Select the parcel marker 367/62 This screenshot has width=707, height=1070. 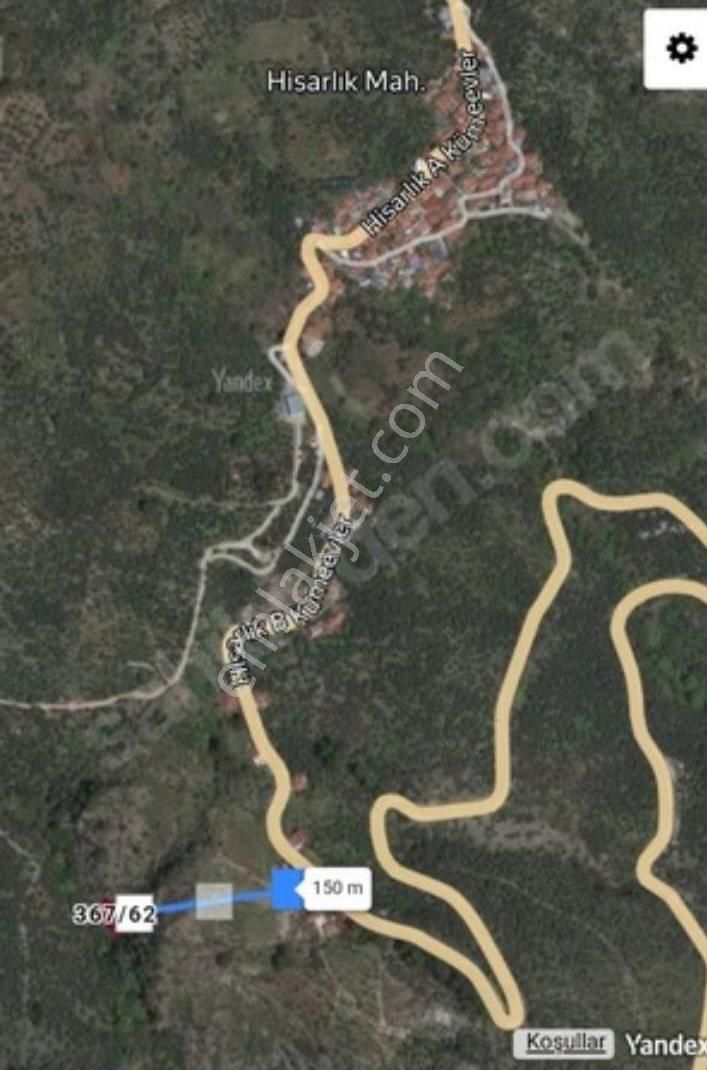pos(116,913)
